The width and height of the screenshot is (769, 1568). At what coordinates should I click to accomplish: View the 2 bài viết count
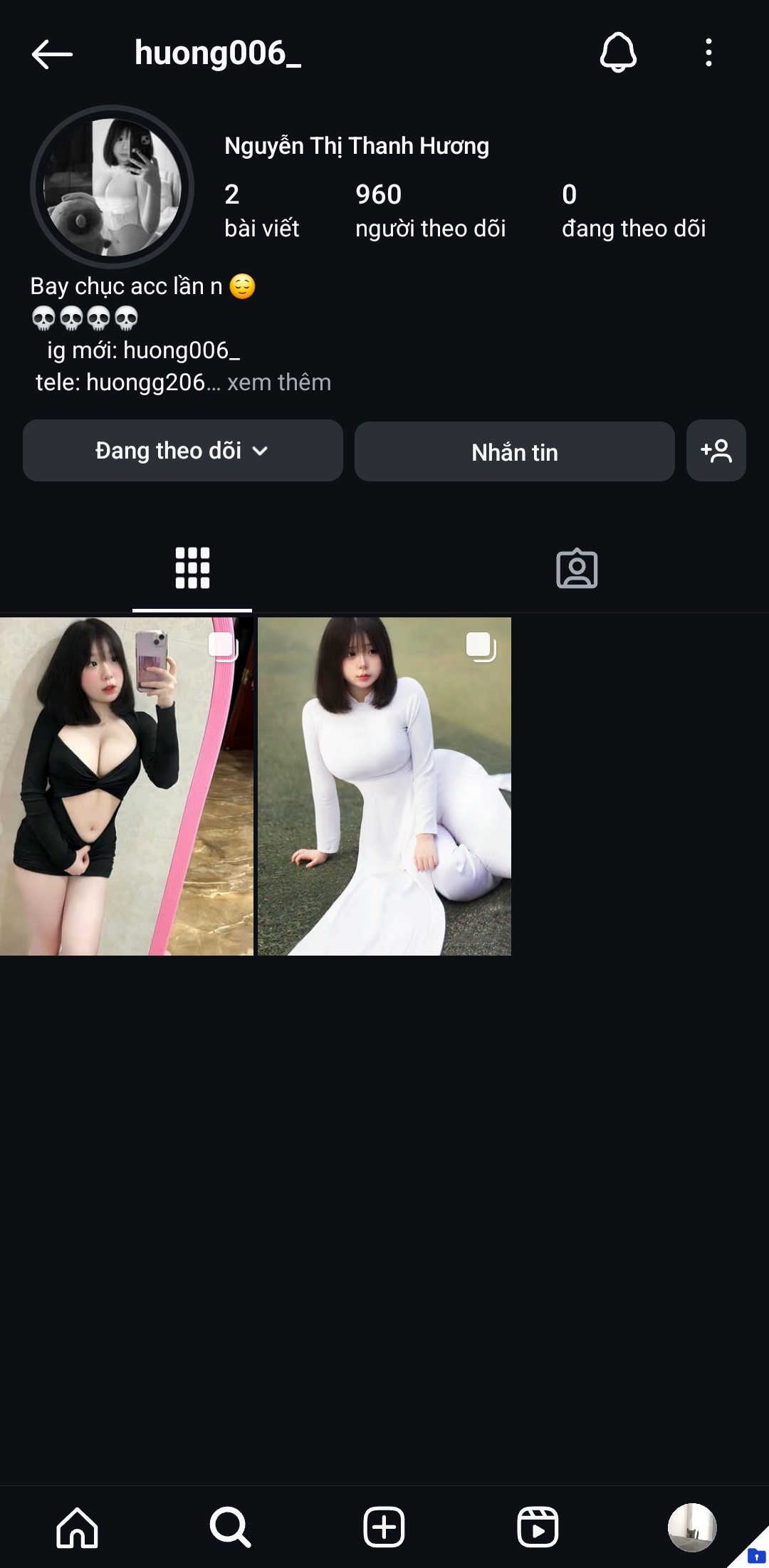point(260,210)
